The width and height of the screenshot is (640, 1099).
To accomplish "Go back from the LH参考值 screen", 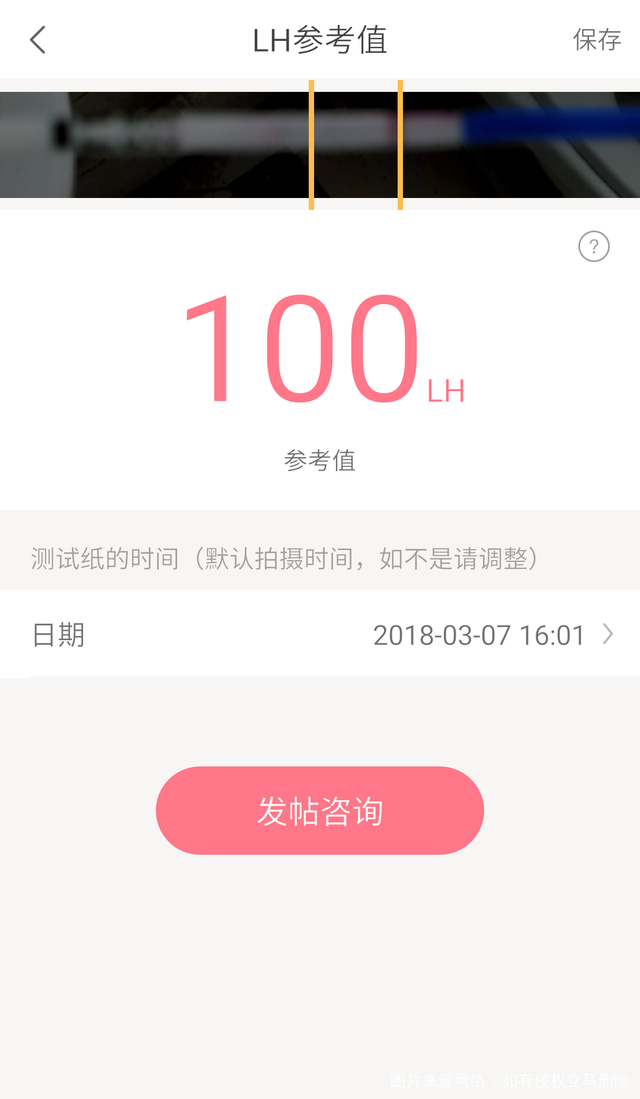I will tap(38, 40).
